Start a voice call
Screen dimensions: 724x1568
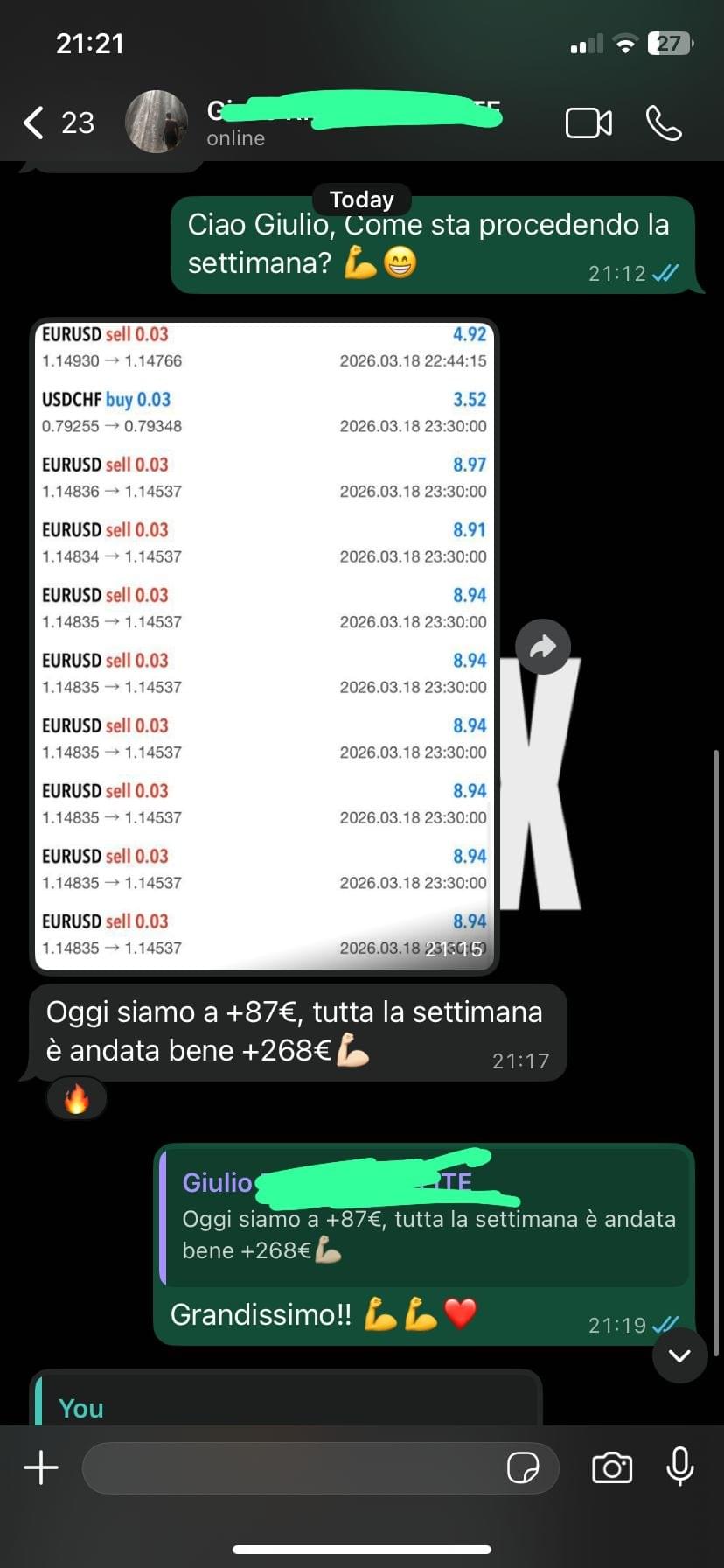(664, 123)
